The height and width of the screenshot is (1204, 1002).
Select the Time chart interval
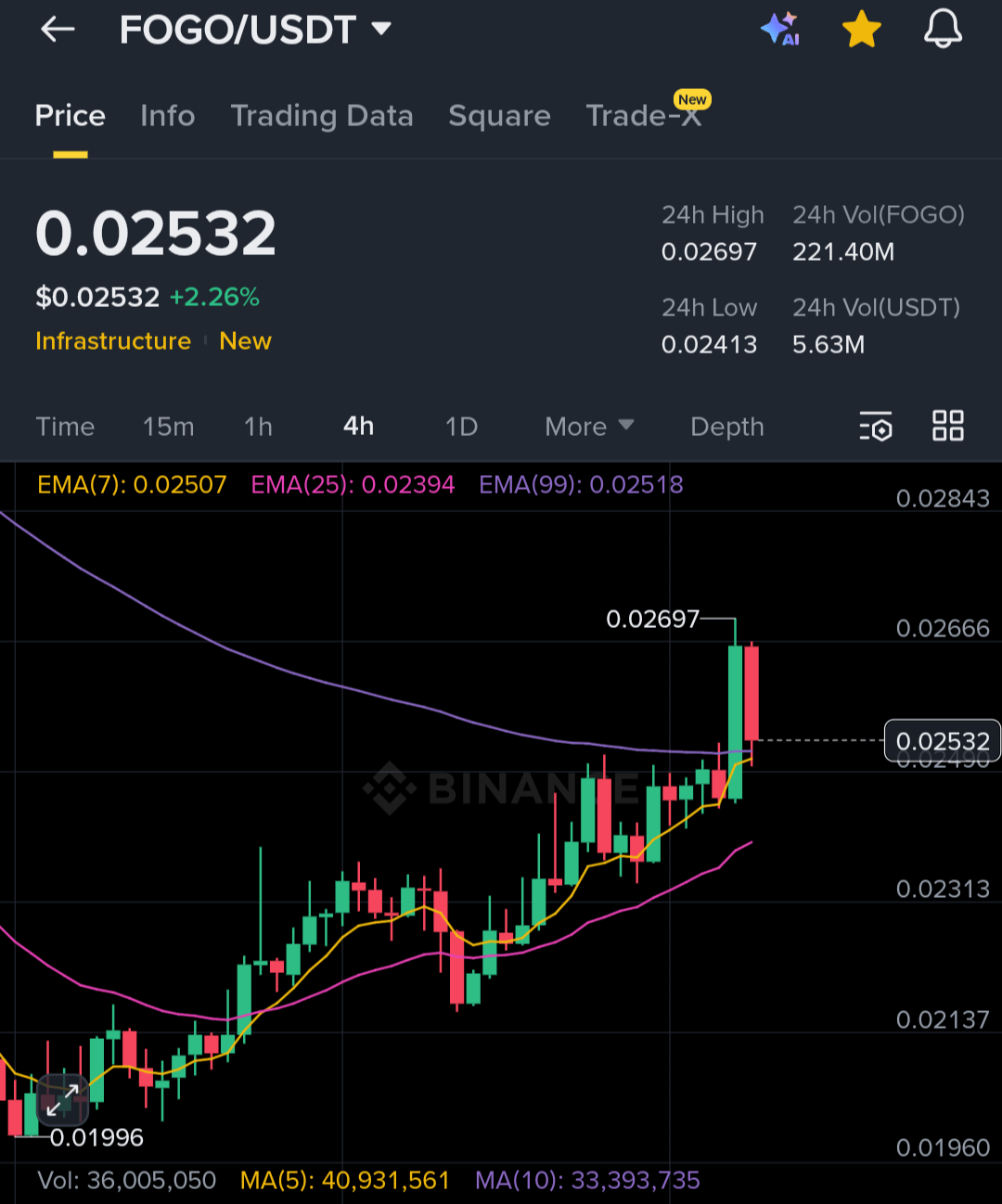point(65,427)
